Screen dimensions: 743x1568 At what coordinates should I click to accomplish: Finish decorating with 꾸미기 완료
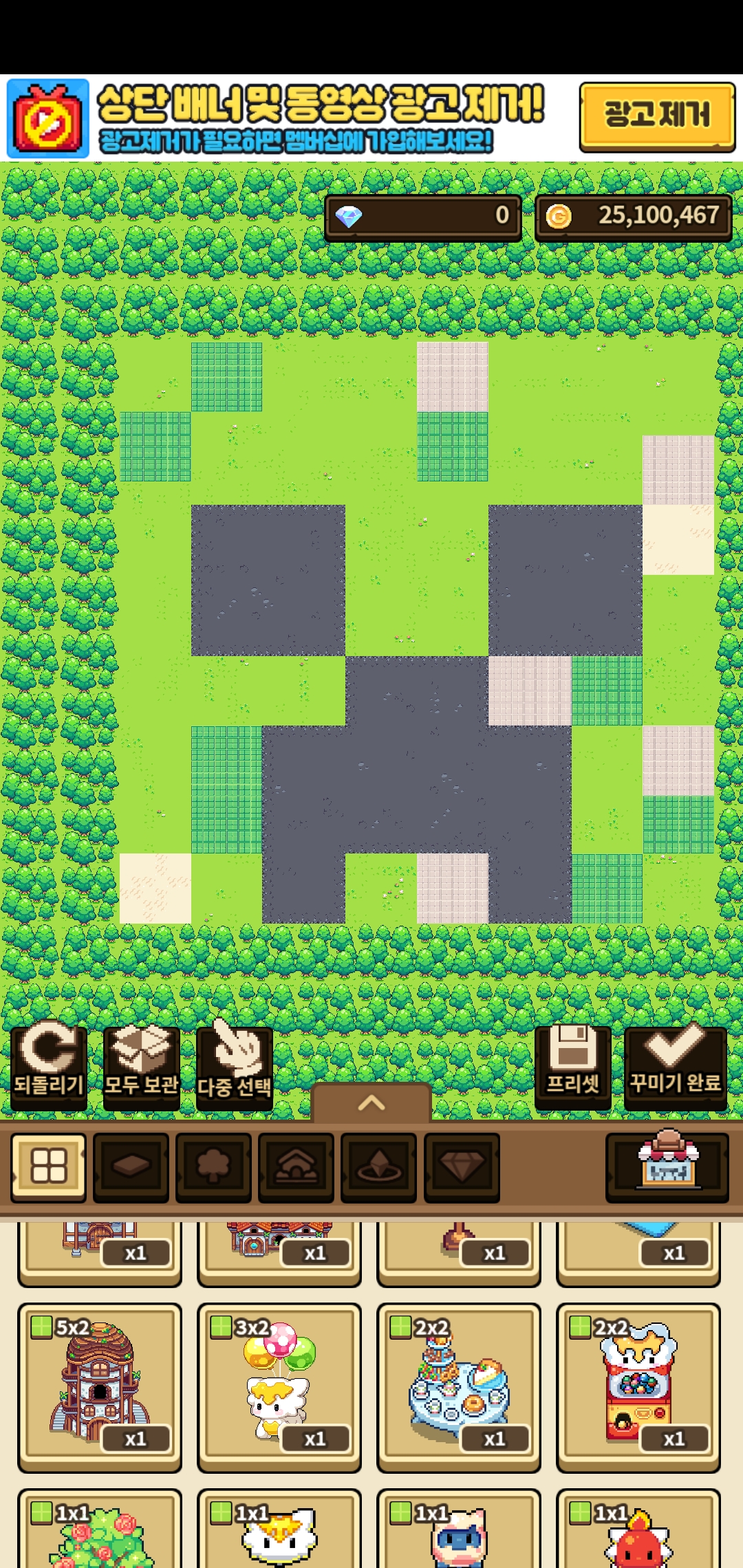coord(675,1065)
